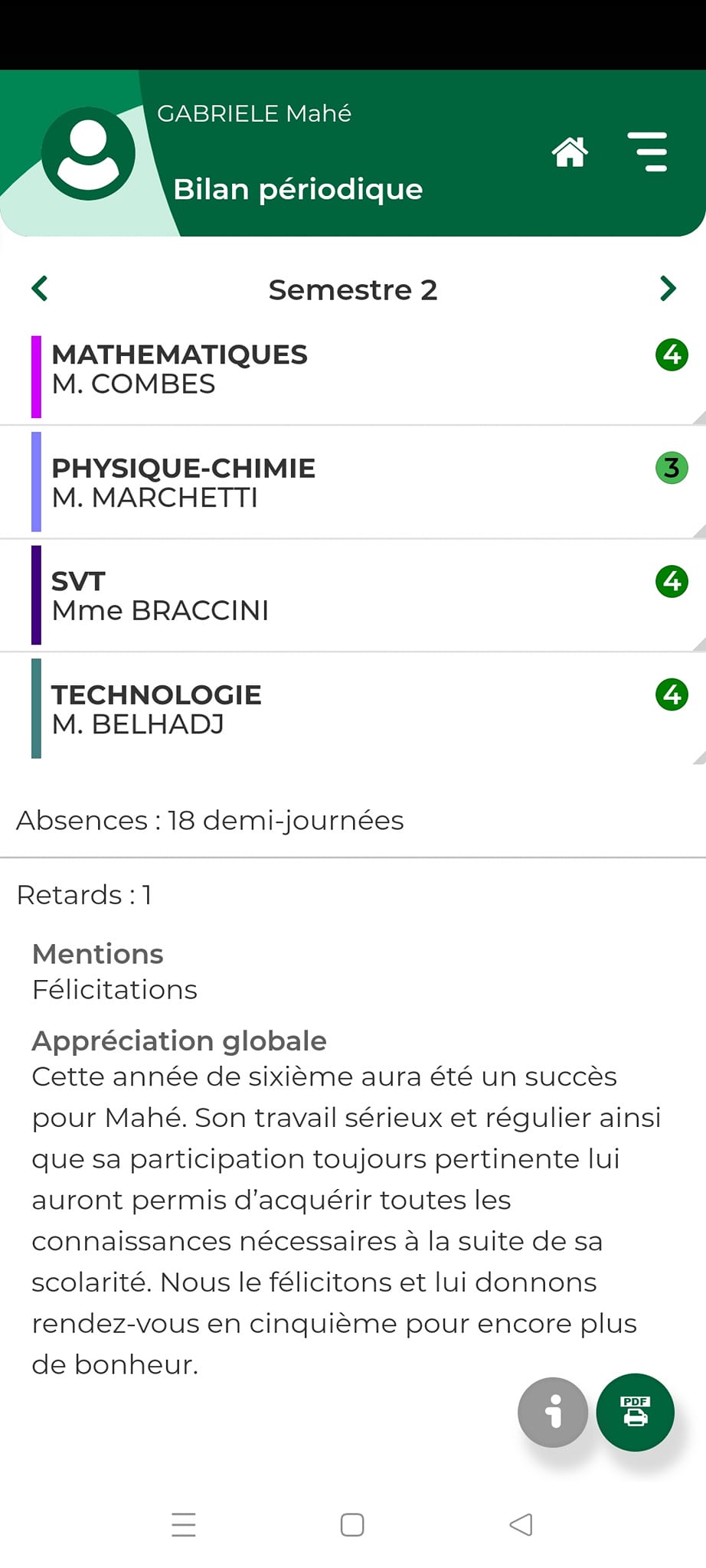Open PHYSIQUE-CHIMIE row by M. MARCHETTI
The width and height of the screenshot is (706, 1568).
pyautogui.click(x=353, y=482)
